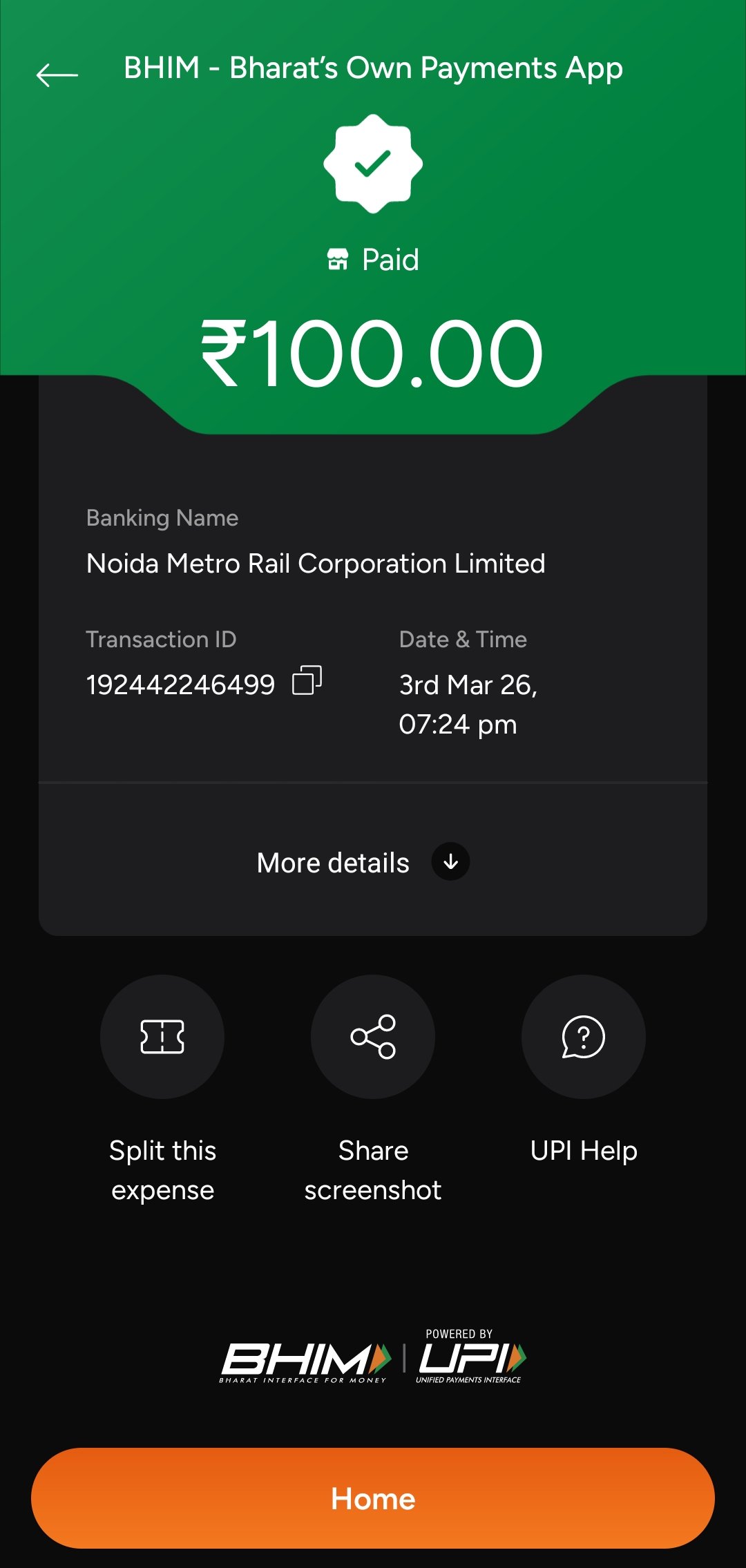Copy the transaction ID
Image resolution: width=746 pixels, height=1568 pixels.
click(307, 680)
